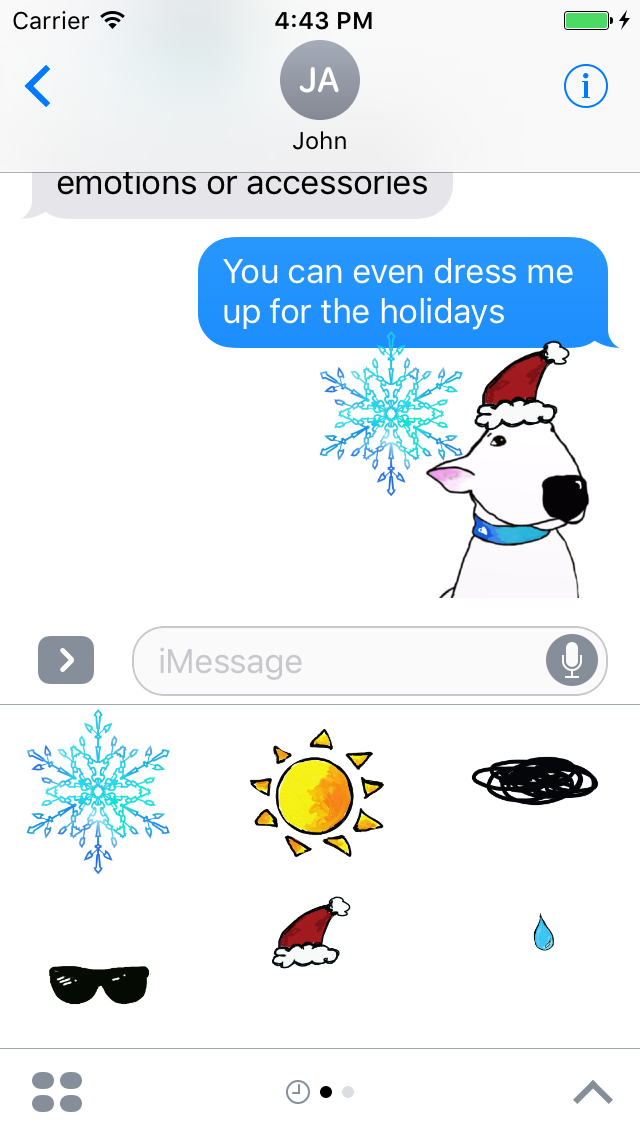Viewport: 640px width, 1136px height.
Task: Select the snowflake sticker
Action: (x=98, y=792)
